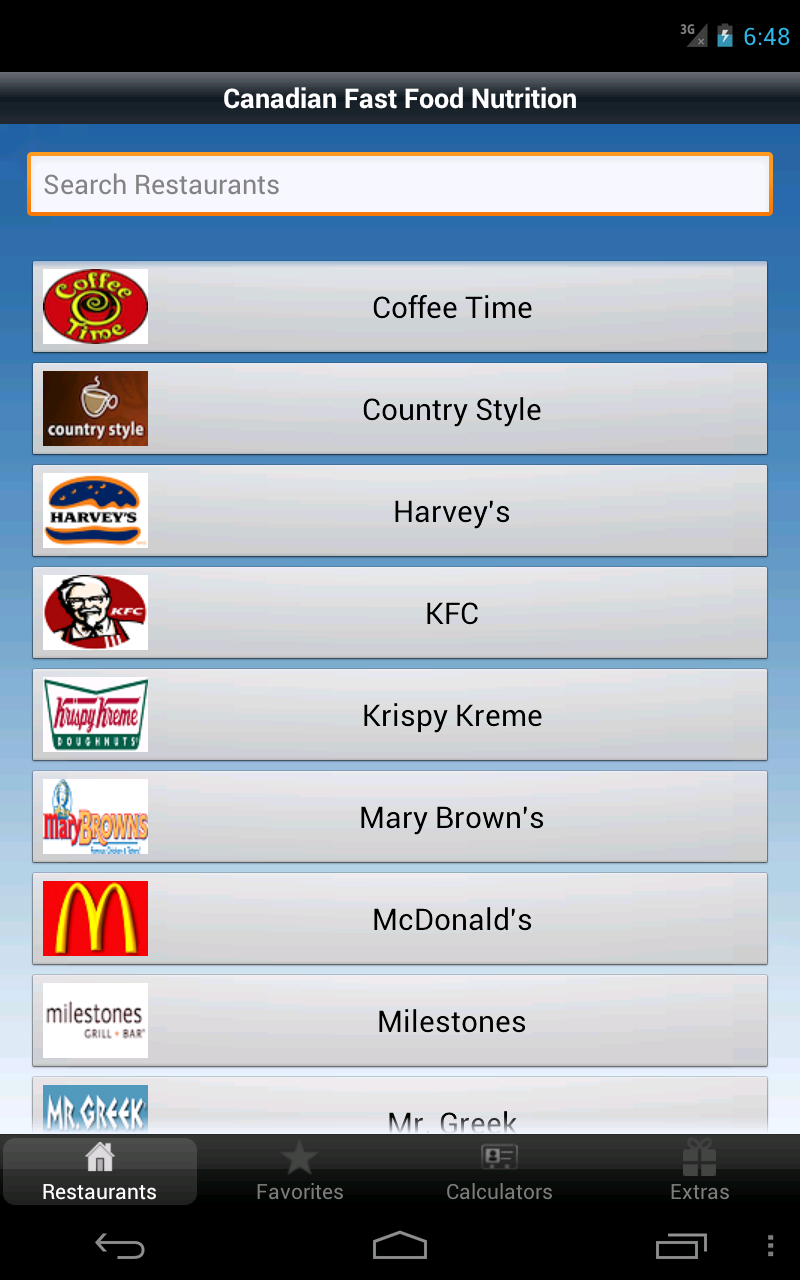Tap the Search Restaurants field
Image resolution: width=800 pixels, height=1280 pixels.
400,184
